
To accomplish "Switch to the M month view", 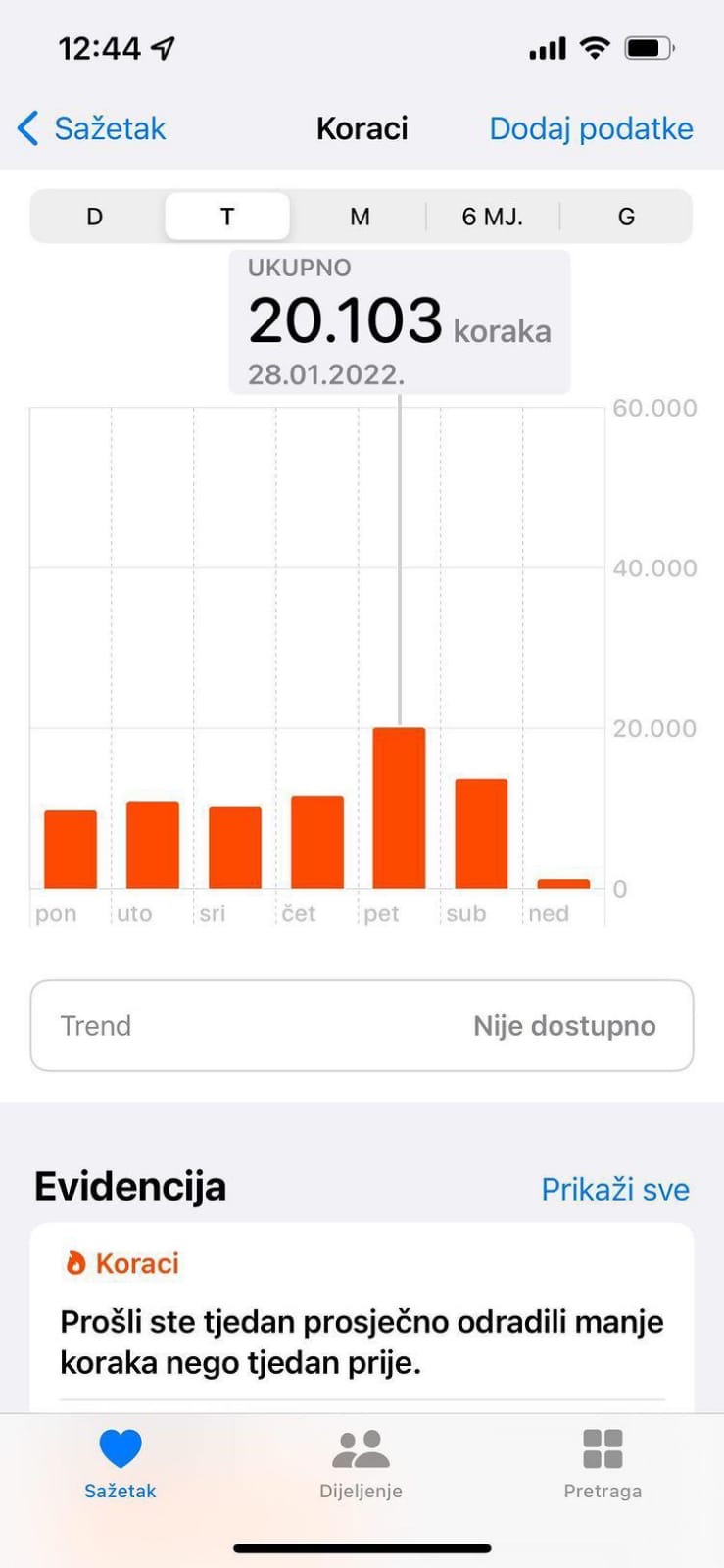I will coord(360,217).
